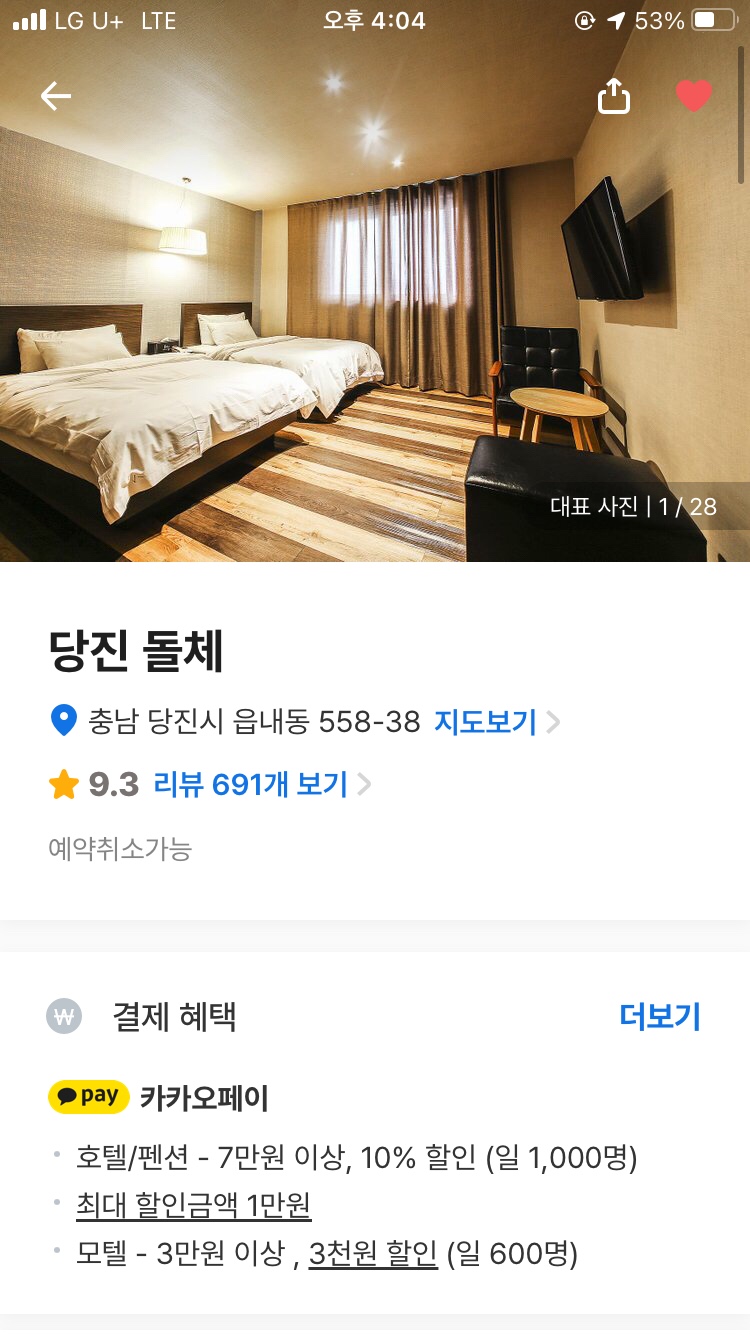Tap 더보기 for payment benefits
This screenshot has height=1334, width=750.
tap(660, 1017)
